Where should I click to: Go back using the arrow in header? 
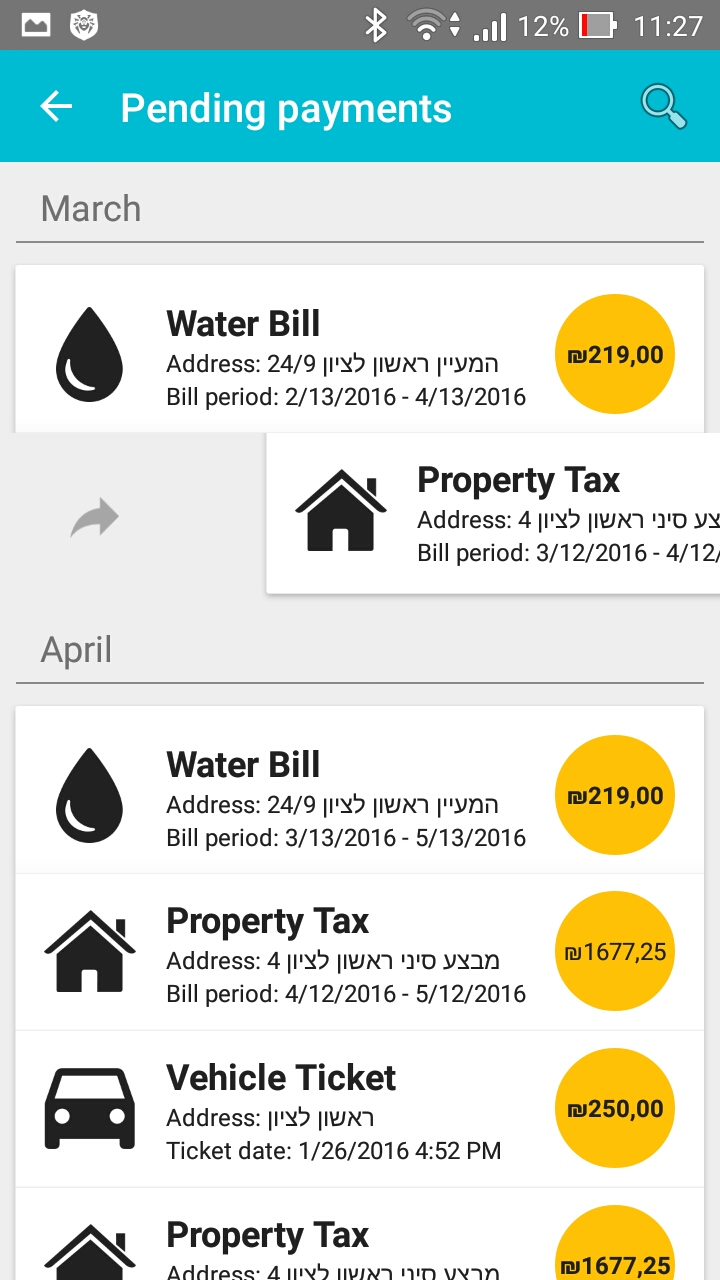click(x=56, y=106)
